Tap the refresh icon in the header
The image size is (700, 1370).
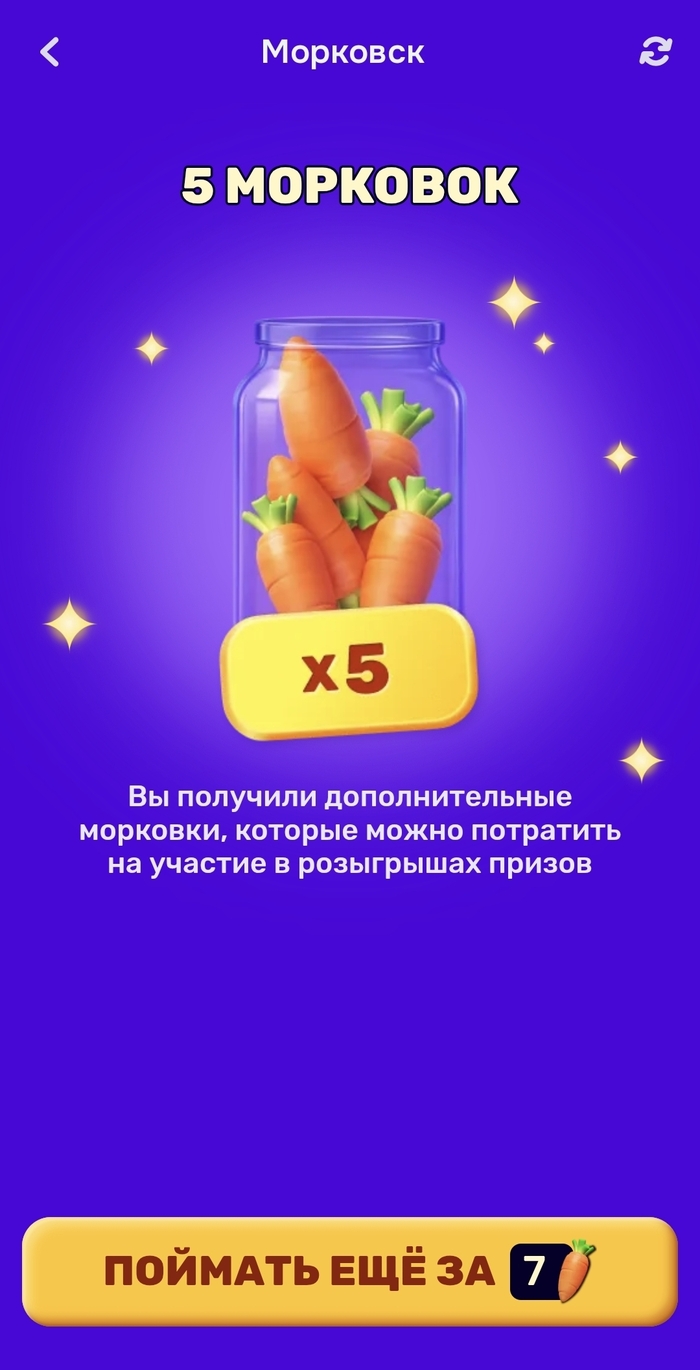tap(655, 52)
